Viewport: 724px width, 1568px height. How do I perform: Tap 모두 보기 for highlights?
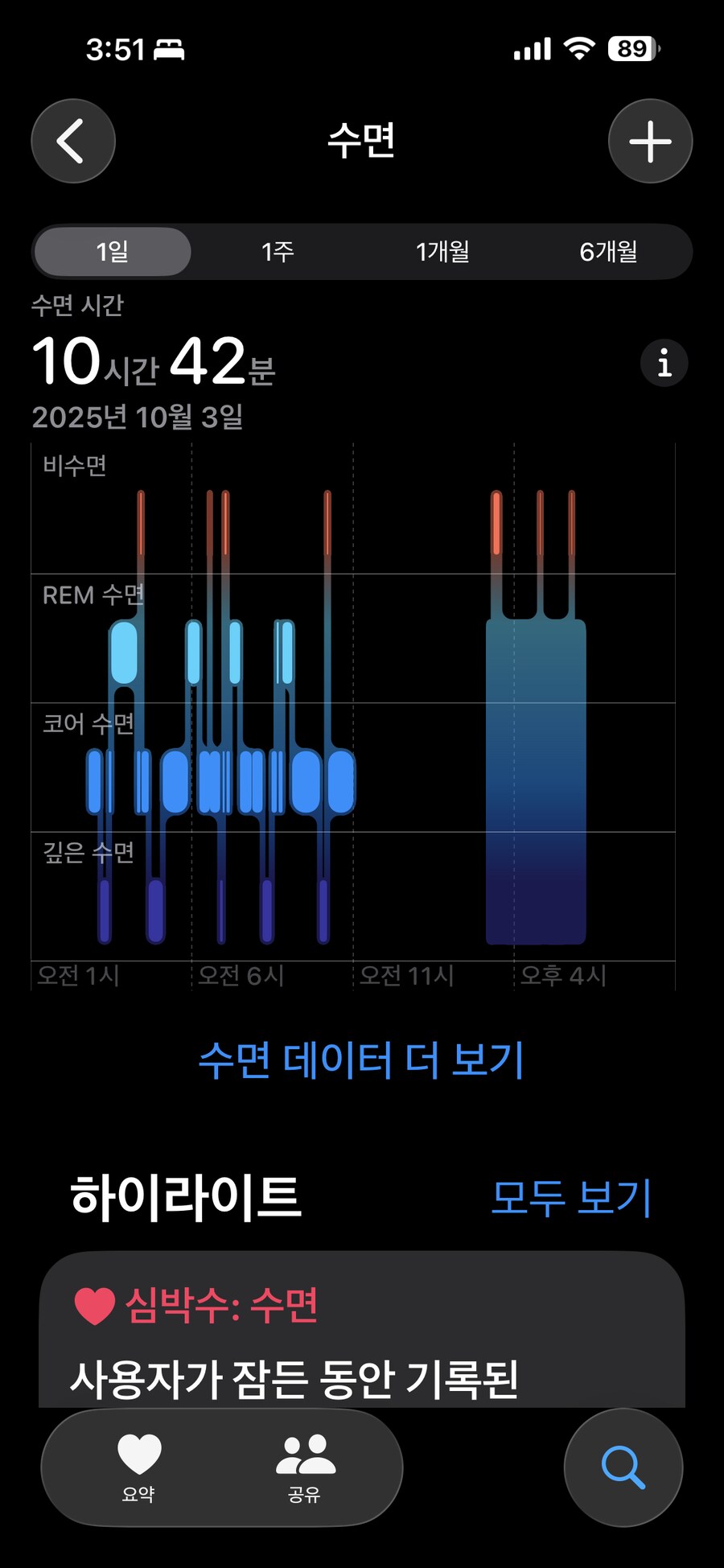point(570,1197)
